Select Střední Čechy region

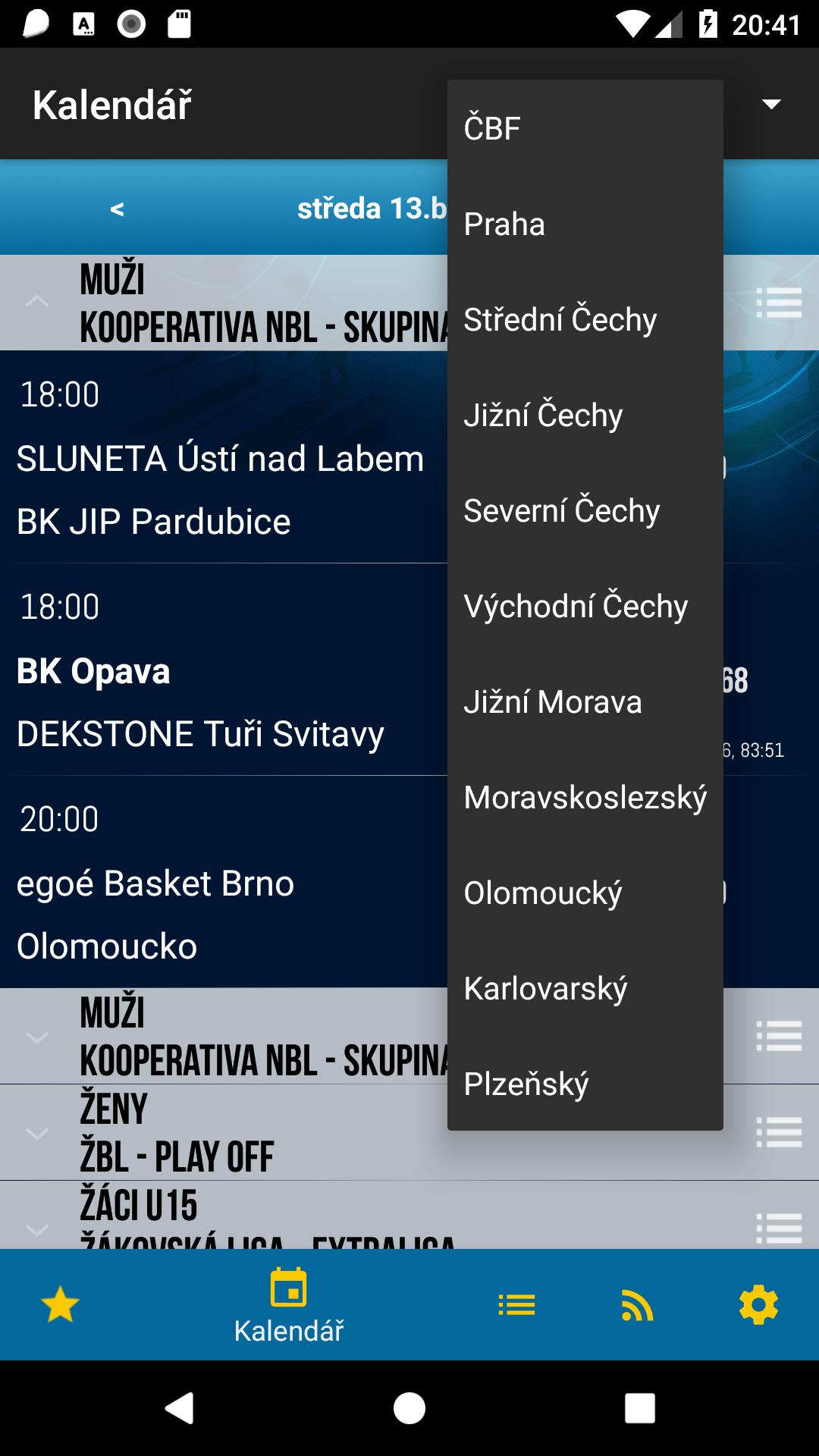click(x=584, y=319)
